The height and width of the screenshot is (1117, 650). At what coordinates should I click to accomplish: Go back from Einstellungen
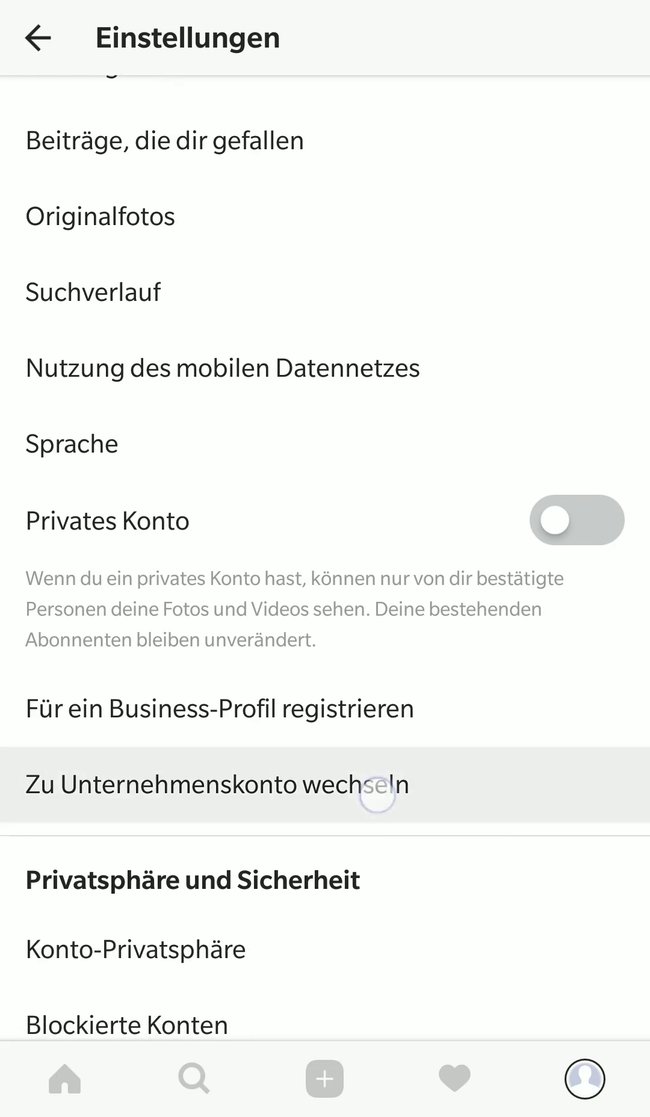[x=38, y=38]
